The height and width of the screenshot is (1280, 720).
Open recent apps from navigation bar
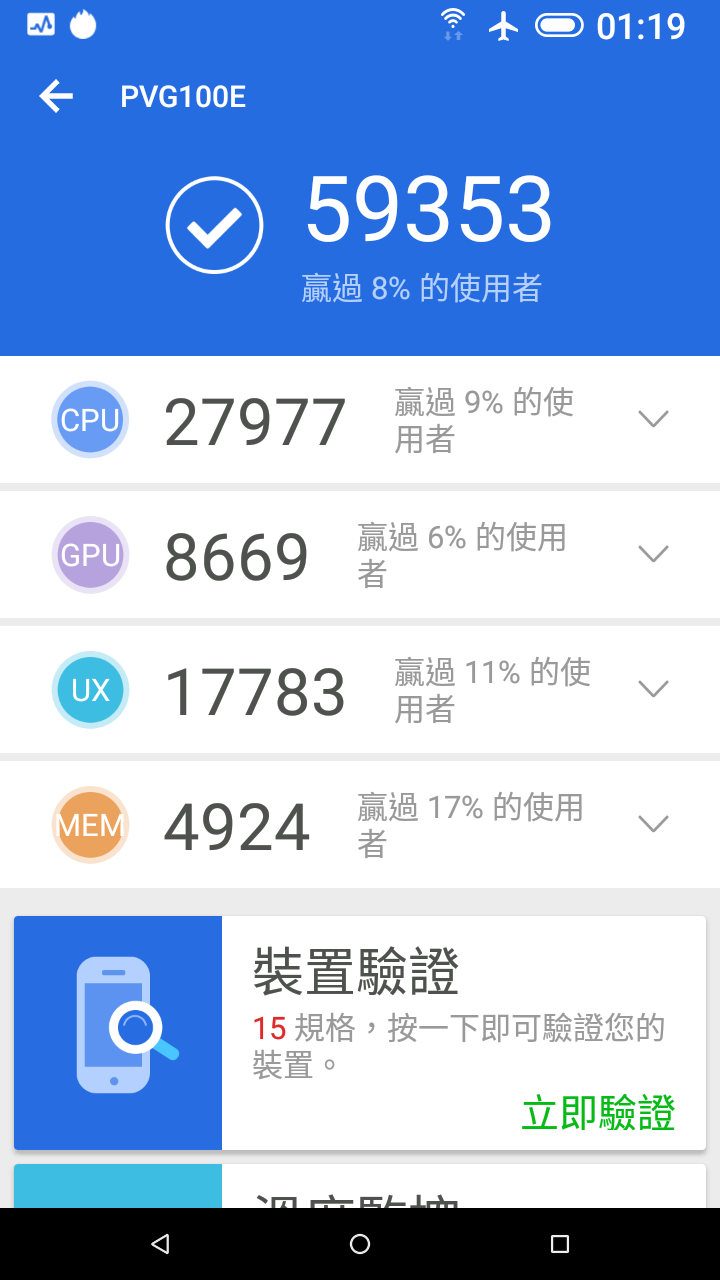[x=560, y=1244]
